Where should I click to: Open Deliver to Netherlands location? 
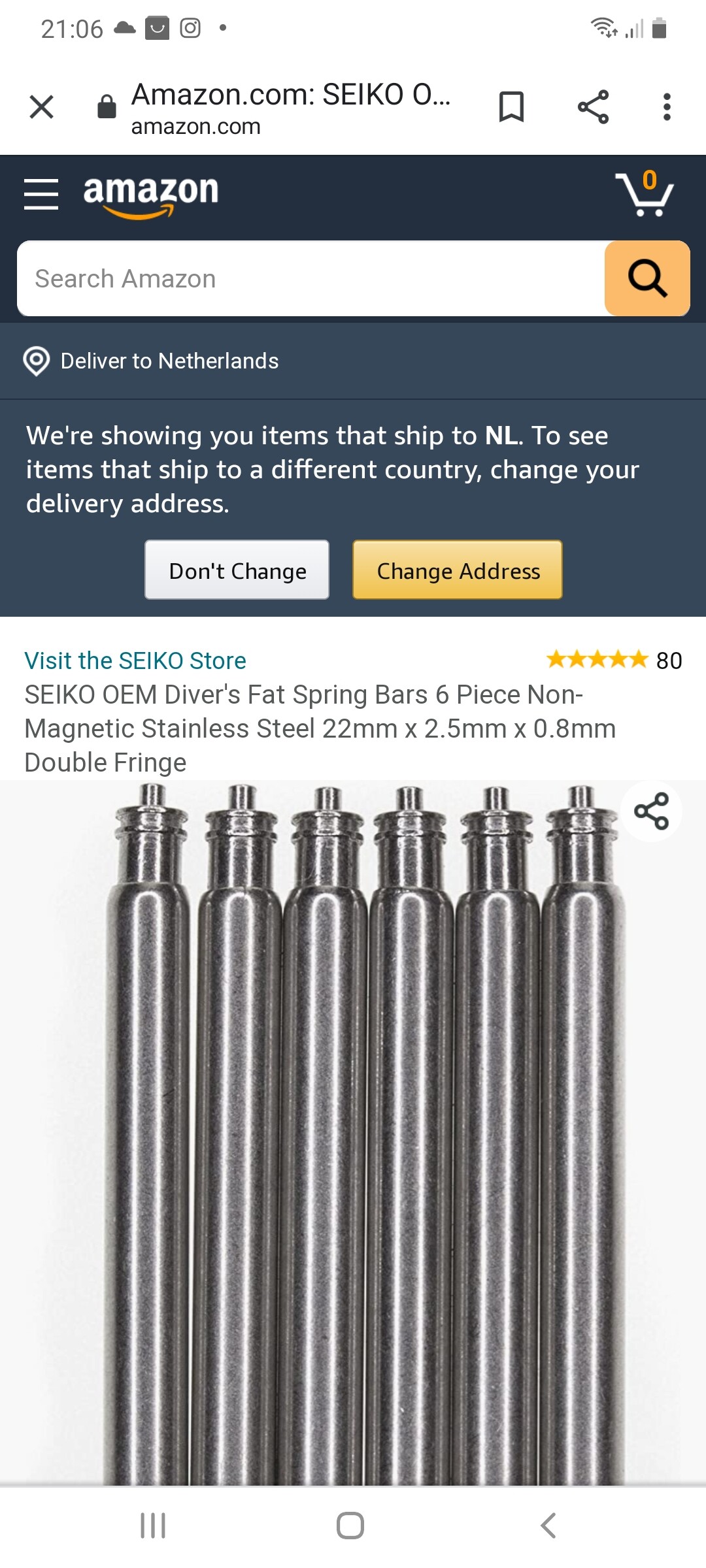152,361
